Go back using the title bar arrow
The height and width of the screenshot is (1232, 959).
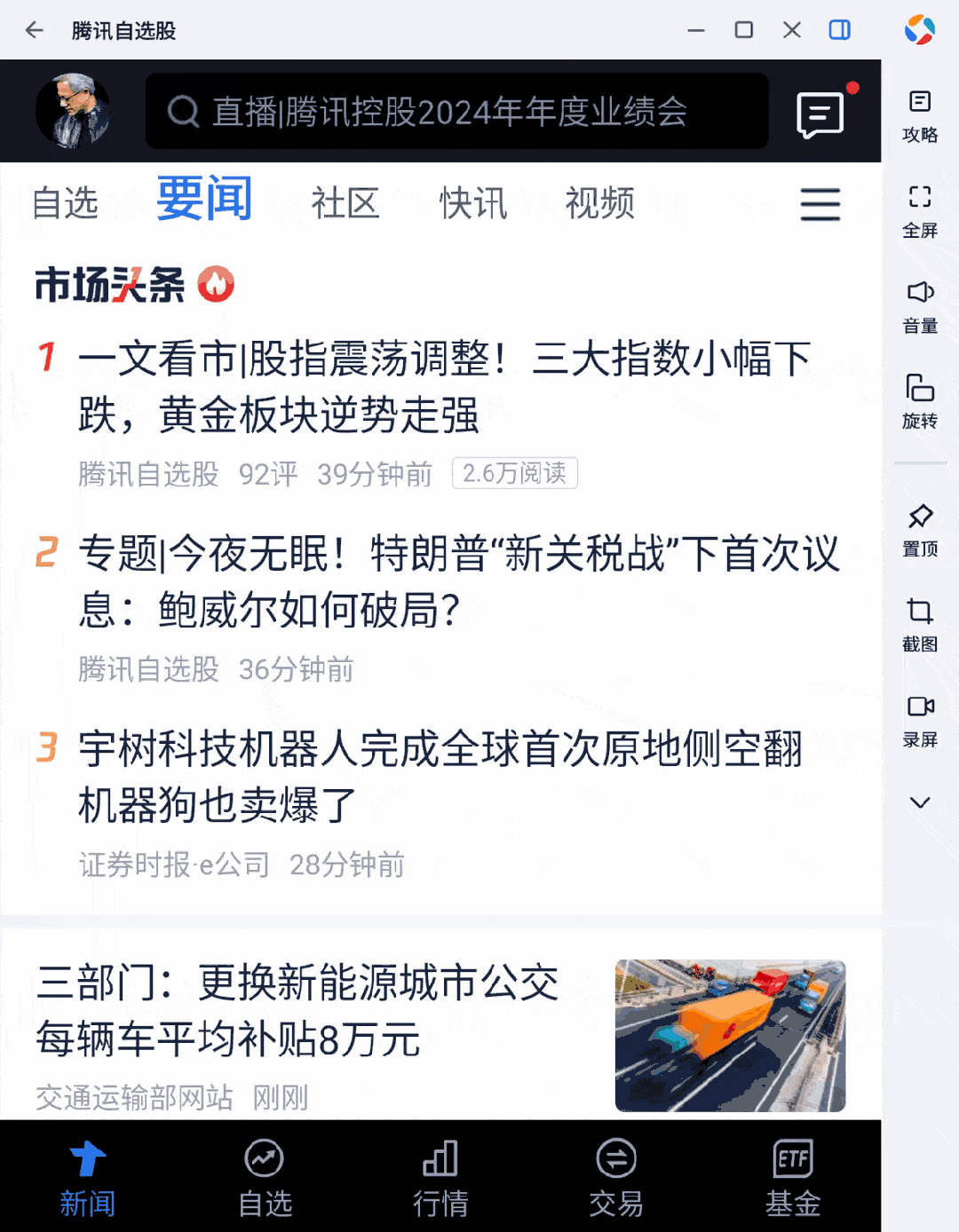35,30
